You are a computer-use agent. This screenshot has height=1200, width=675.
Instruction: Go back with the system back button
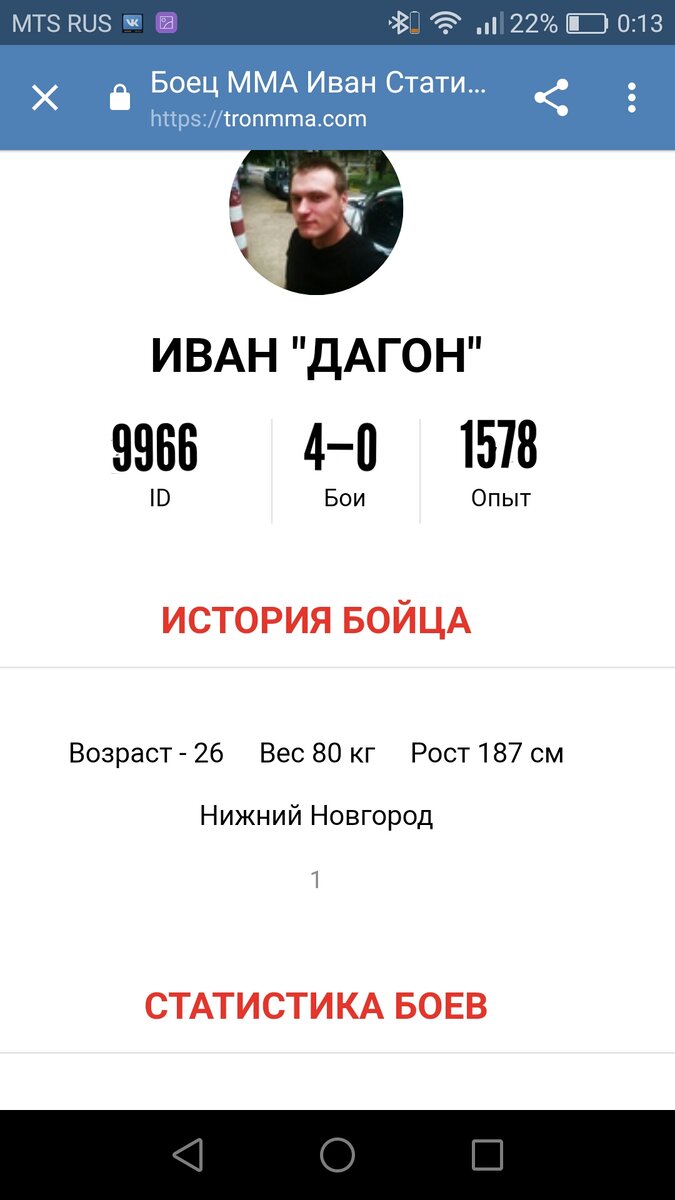[187, 1155]
